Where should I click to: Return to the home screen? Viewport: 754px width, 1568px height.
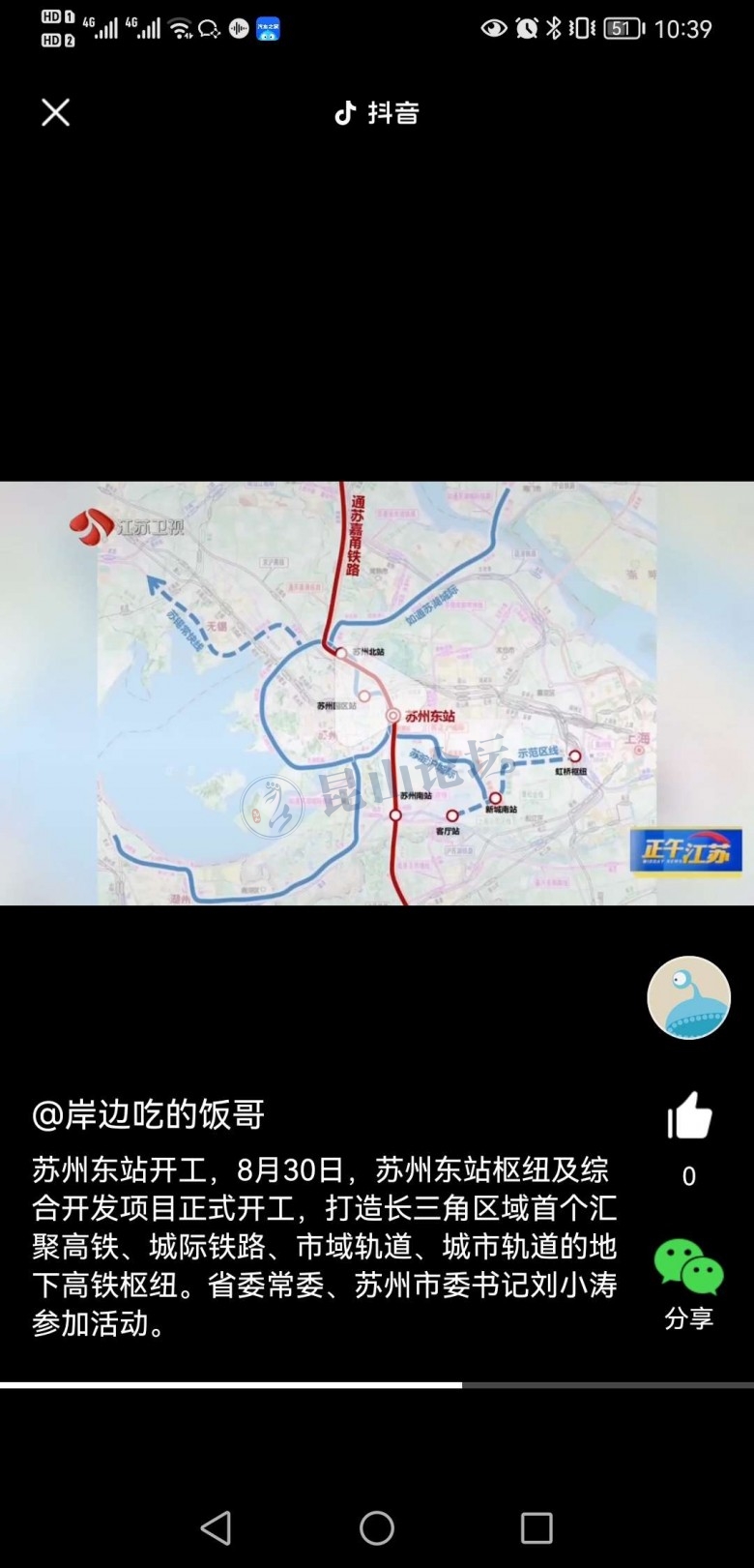[x=377, y=1527]
